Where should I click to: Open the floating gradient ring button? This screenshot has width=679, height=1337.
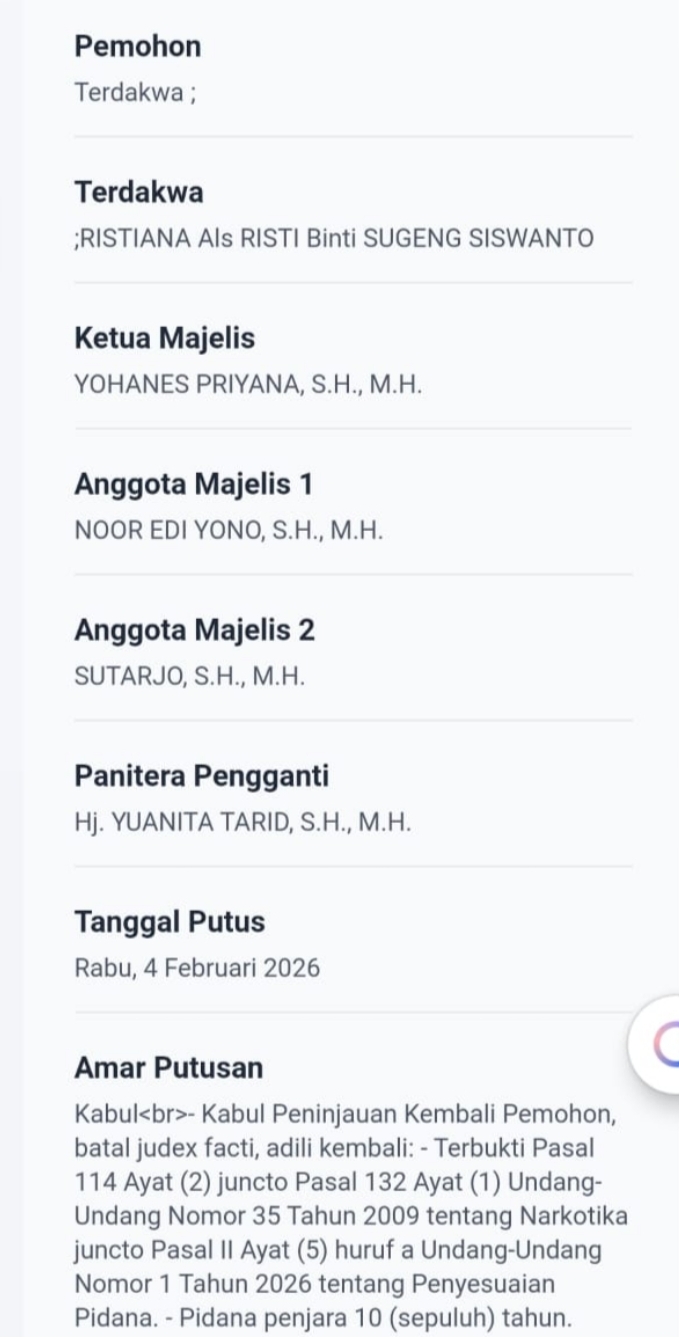point(662,1045)
